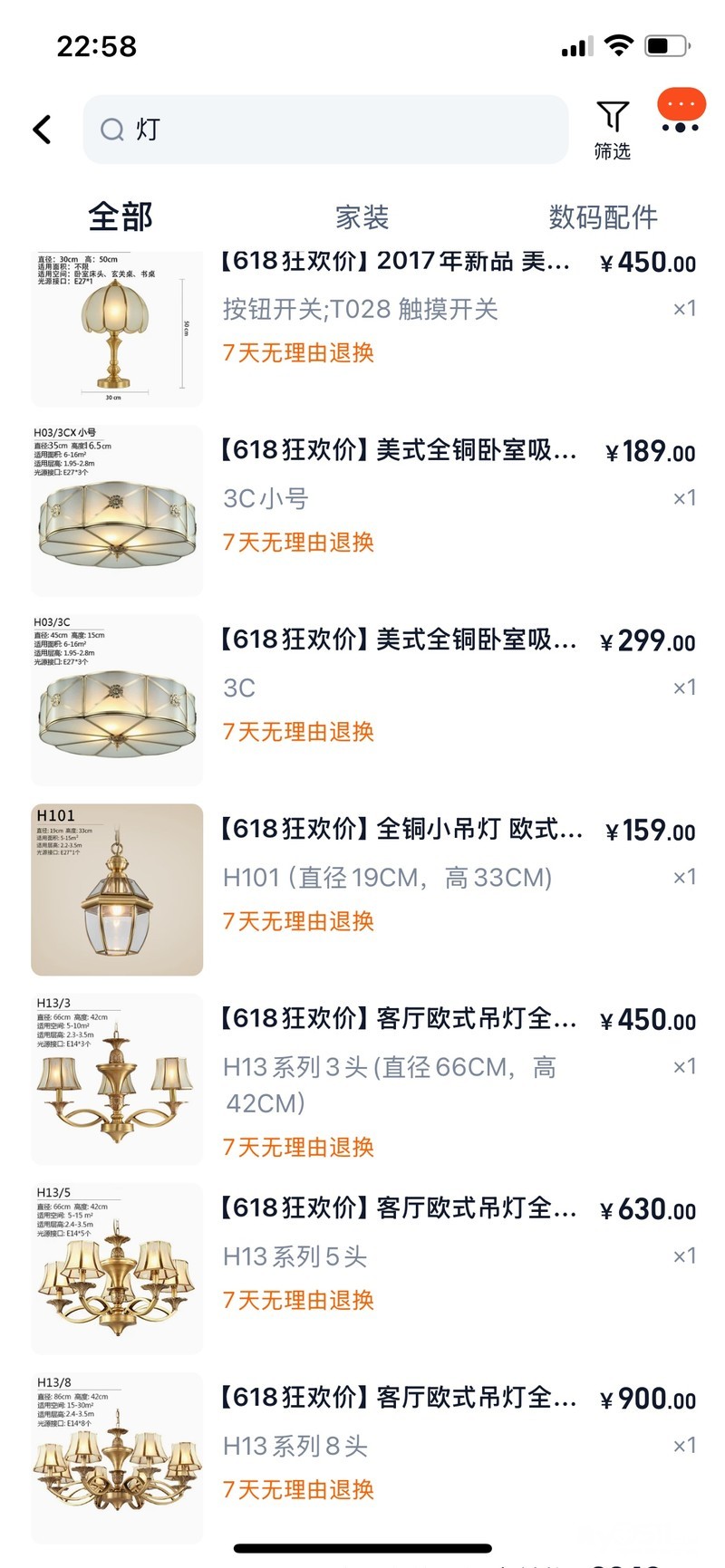Tap the search field containing 灯
The image size is (725, 1568).
326,130
